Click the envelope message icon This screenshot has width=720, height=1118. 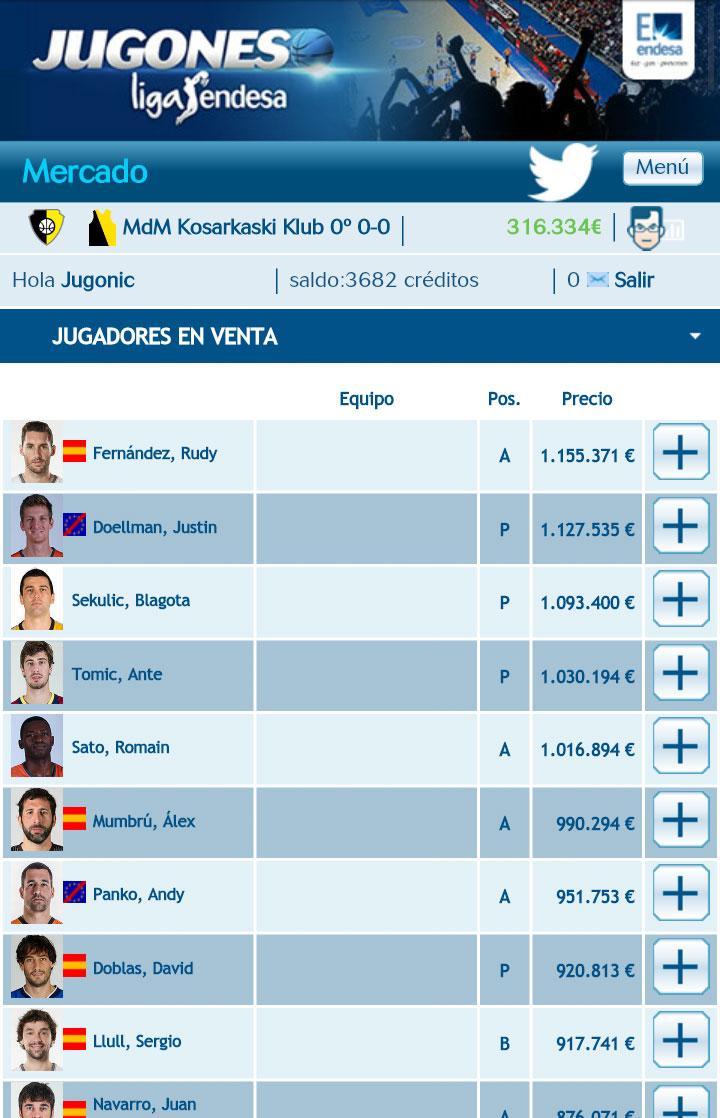coord(597,281)
